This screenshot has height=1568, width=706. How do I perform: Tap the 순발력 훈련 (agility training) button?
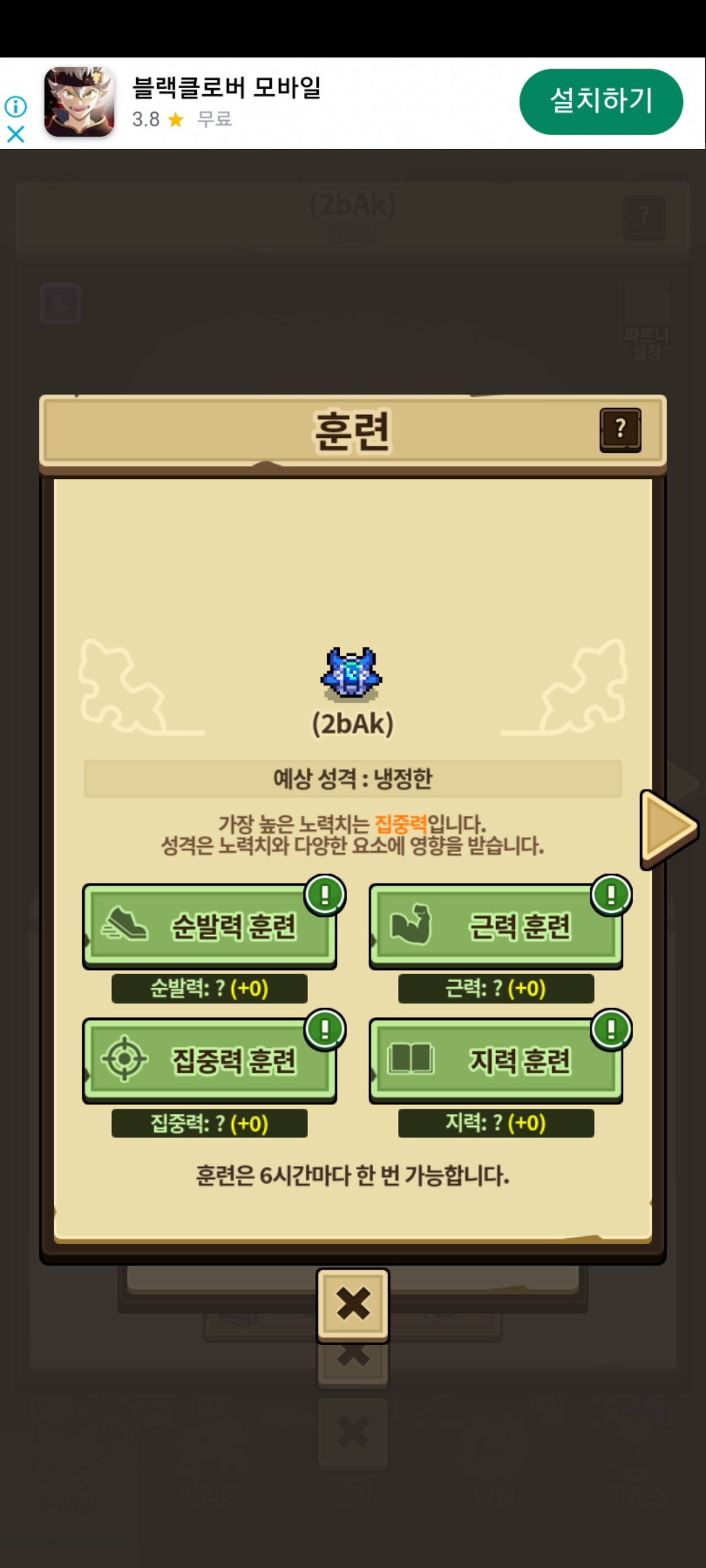(209, 926)
